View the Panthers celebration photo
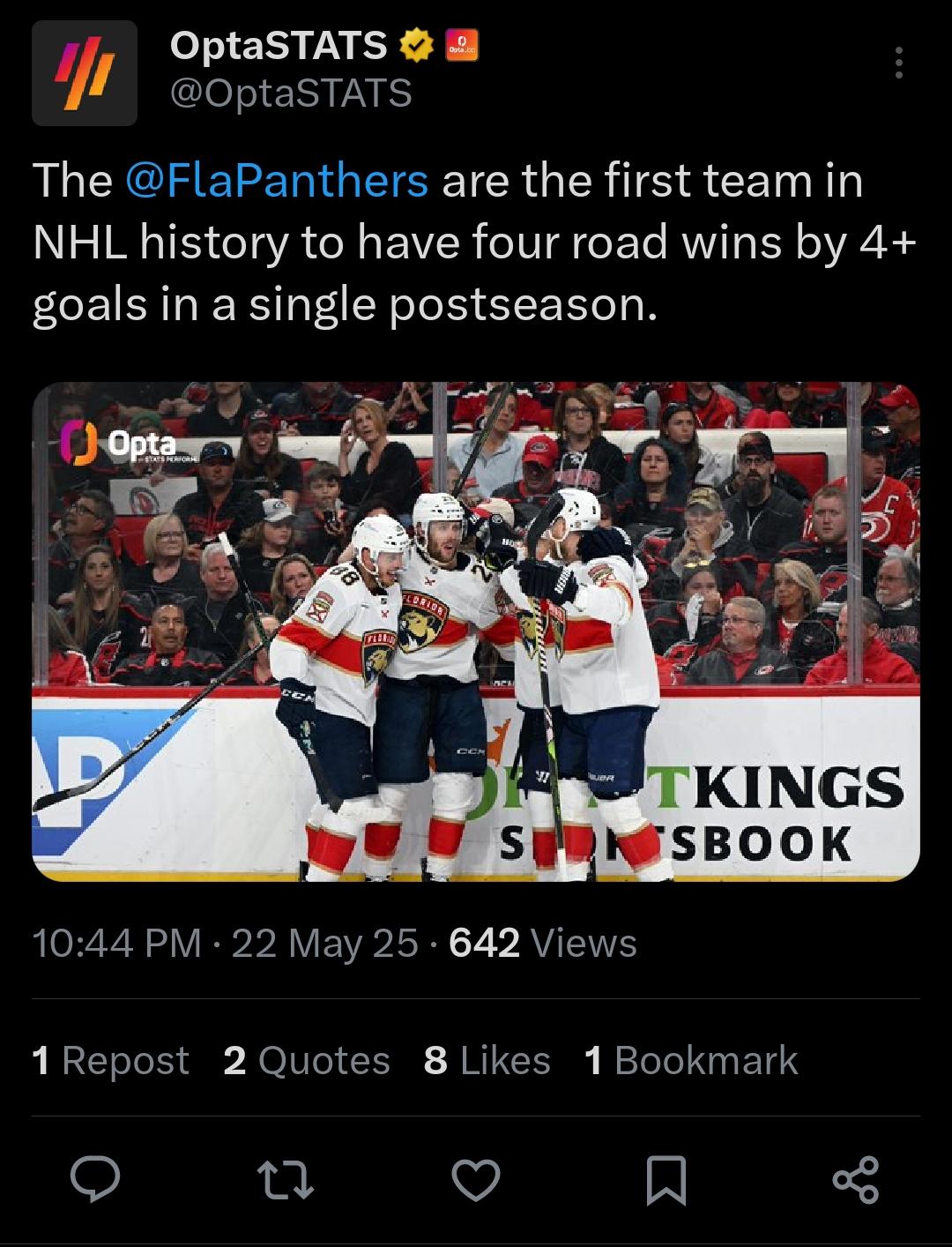The image size is (952, 1247). [x=476, y=631]
